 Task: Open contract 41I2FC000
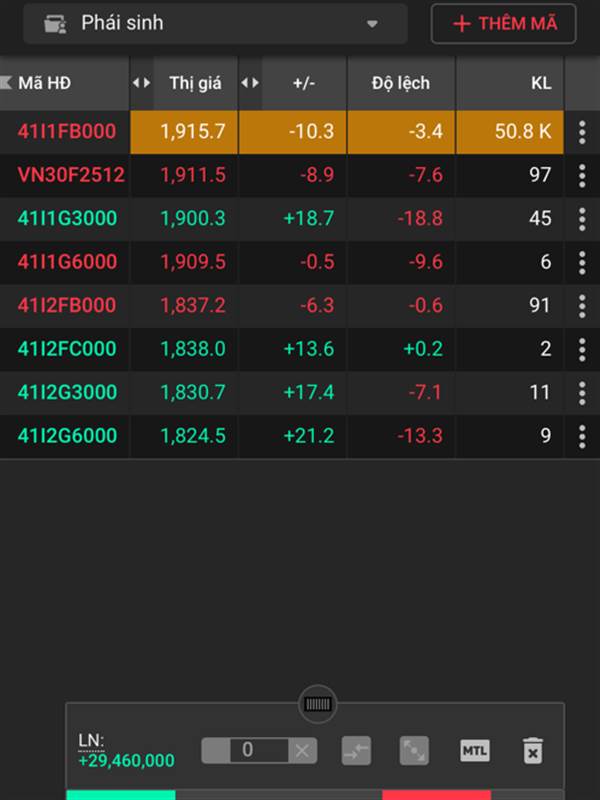pos(67,349)
